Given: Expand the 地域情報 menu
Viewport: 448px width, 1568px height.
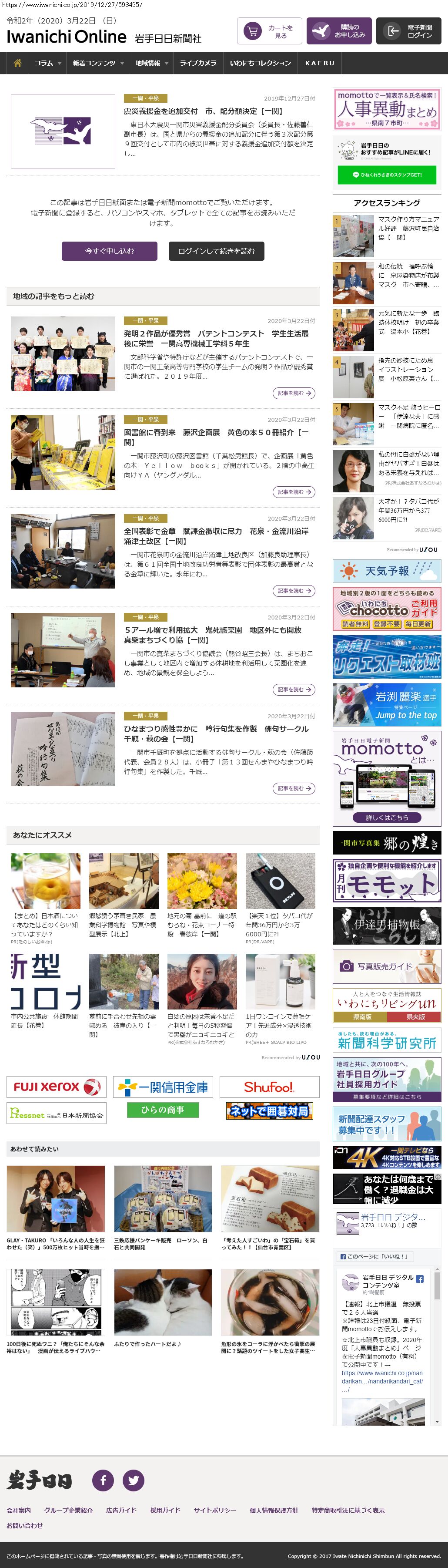Looking at the screenshot, I should (x=151, y=63).
